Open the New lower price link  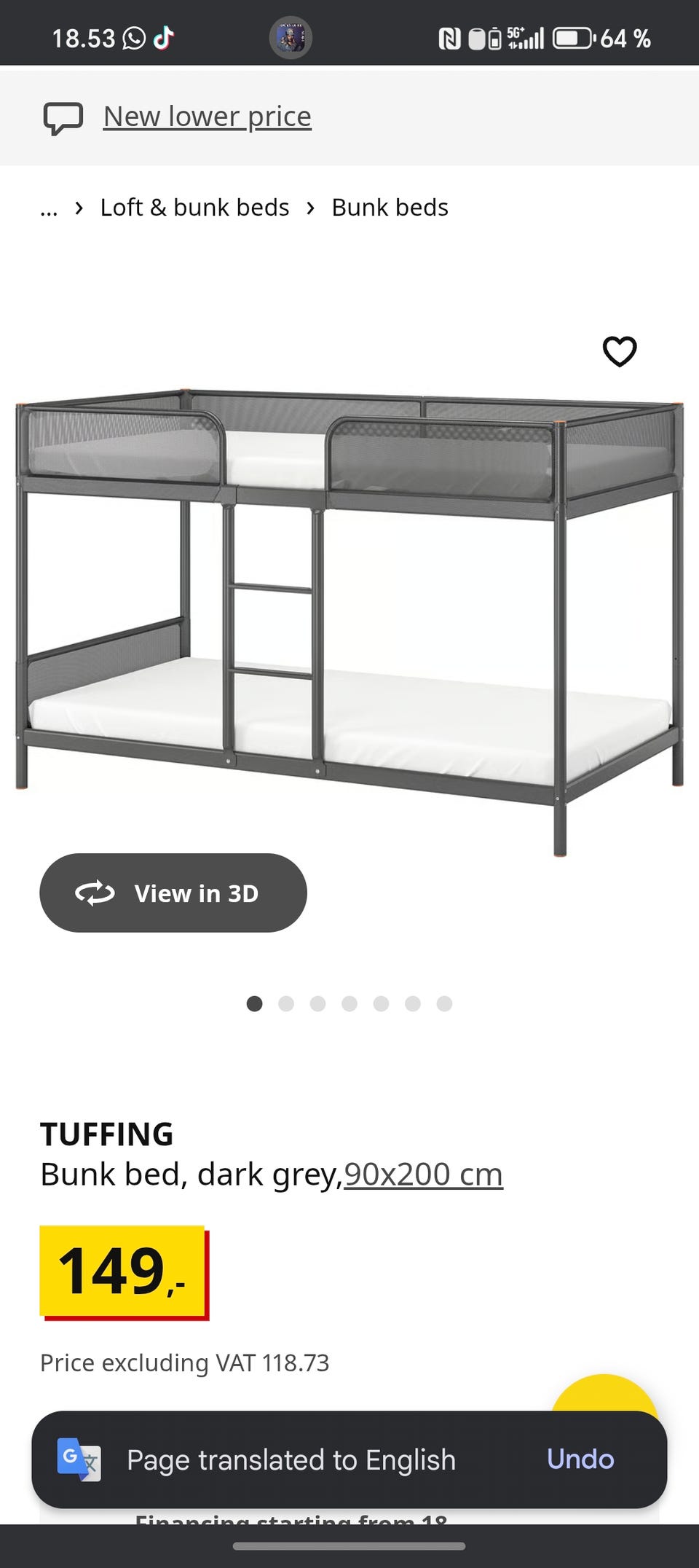pyautogui.click(x=207, y=117)
